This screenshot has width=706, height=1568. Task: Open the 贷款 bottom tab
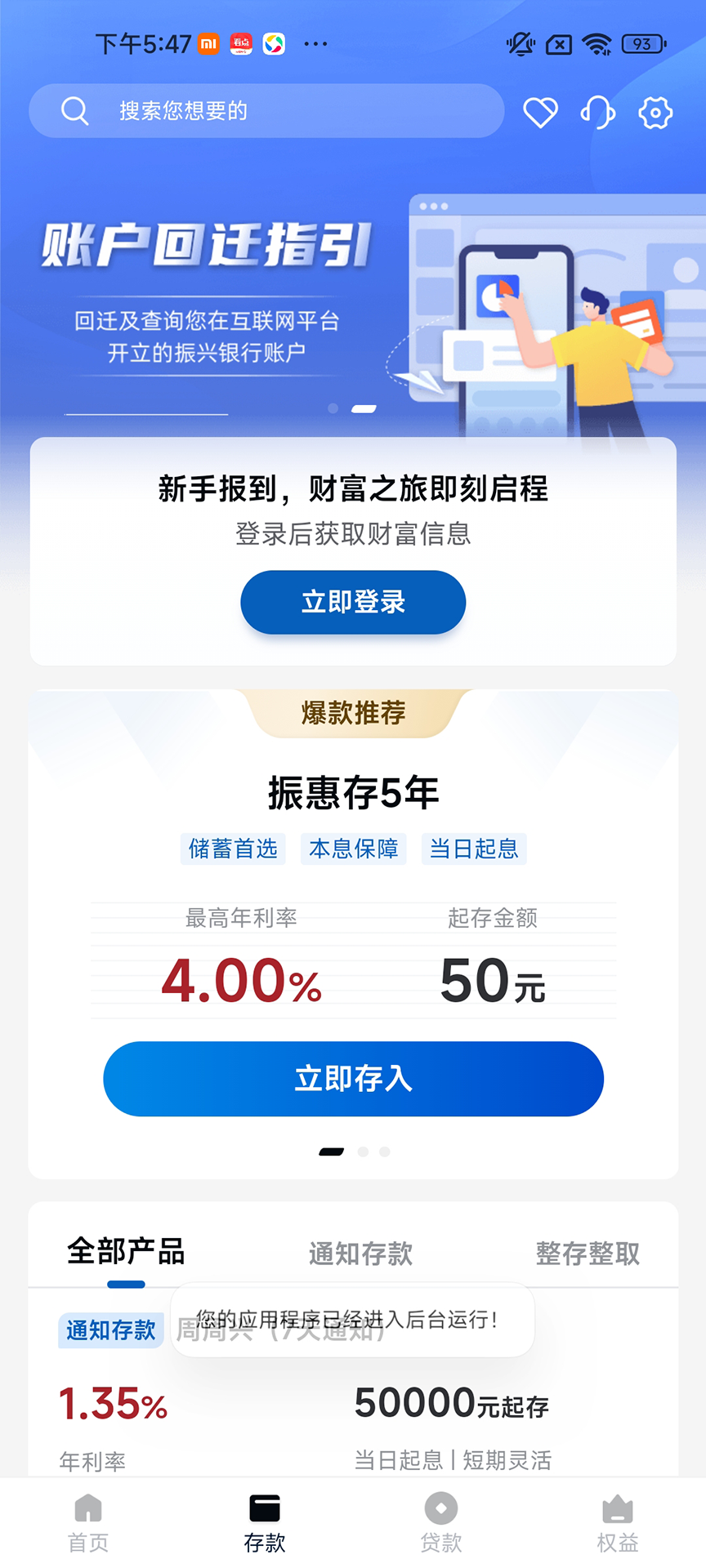441,1523
